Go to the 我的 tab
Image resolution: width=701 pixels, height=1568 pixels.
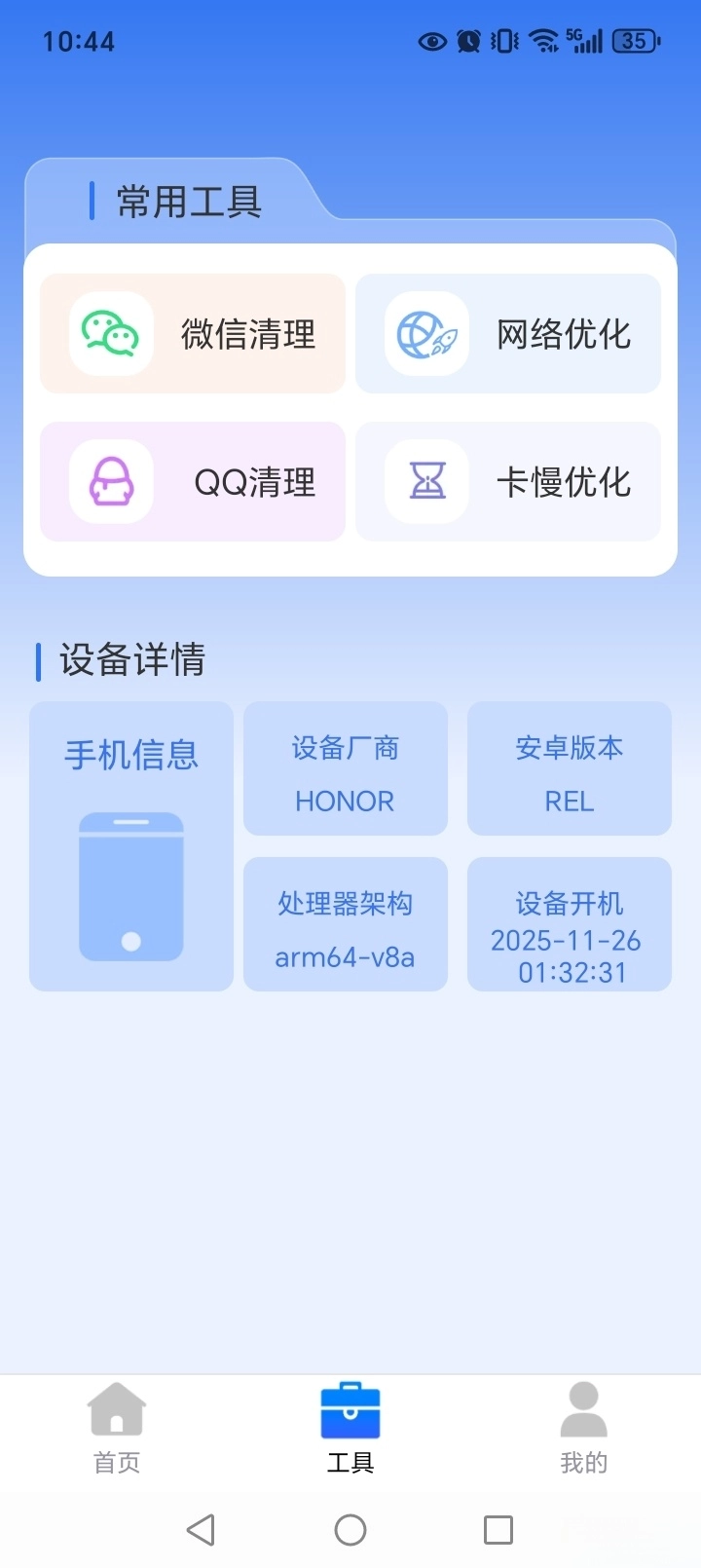[583, 1428]
